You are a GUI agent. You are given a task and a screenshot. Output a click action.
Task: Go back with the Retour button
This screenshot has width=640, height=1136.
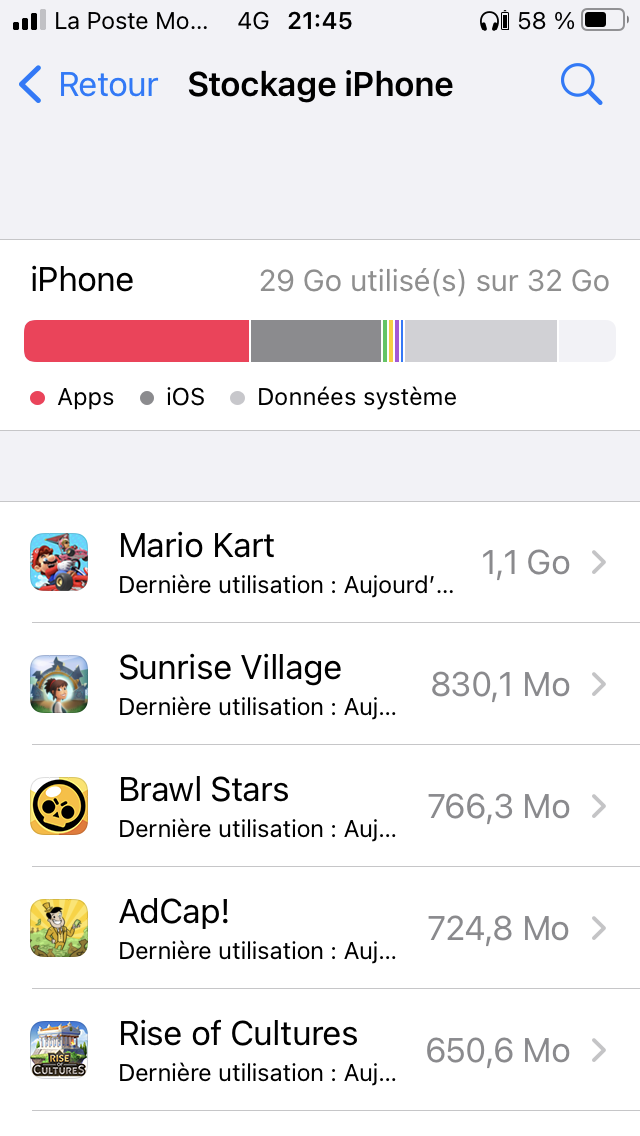click(x=89, y=85)
